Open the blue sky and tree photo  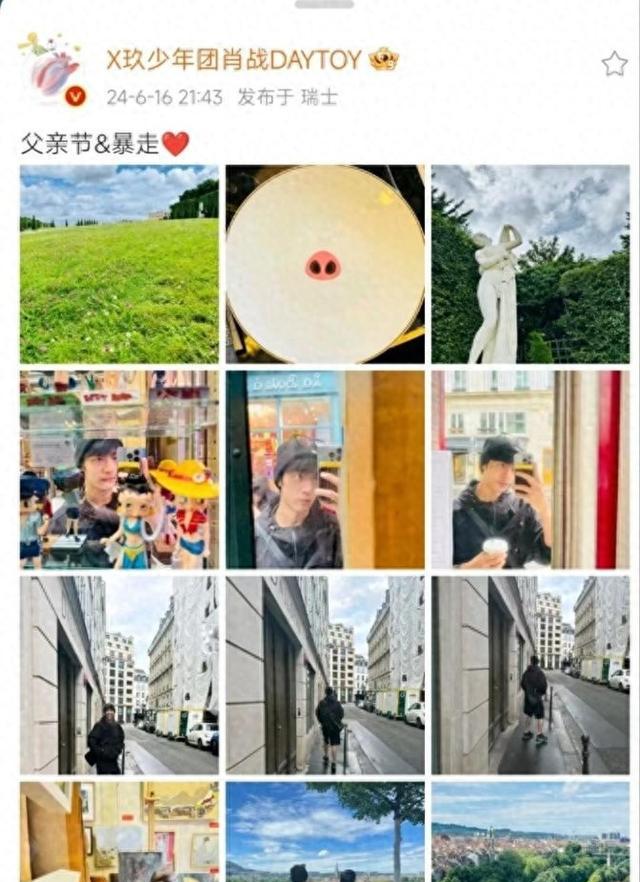click(325, 832)
